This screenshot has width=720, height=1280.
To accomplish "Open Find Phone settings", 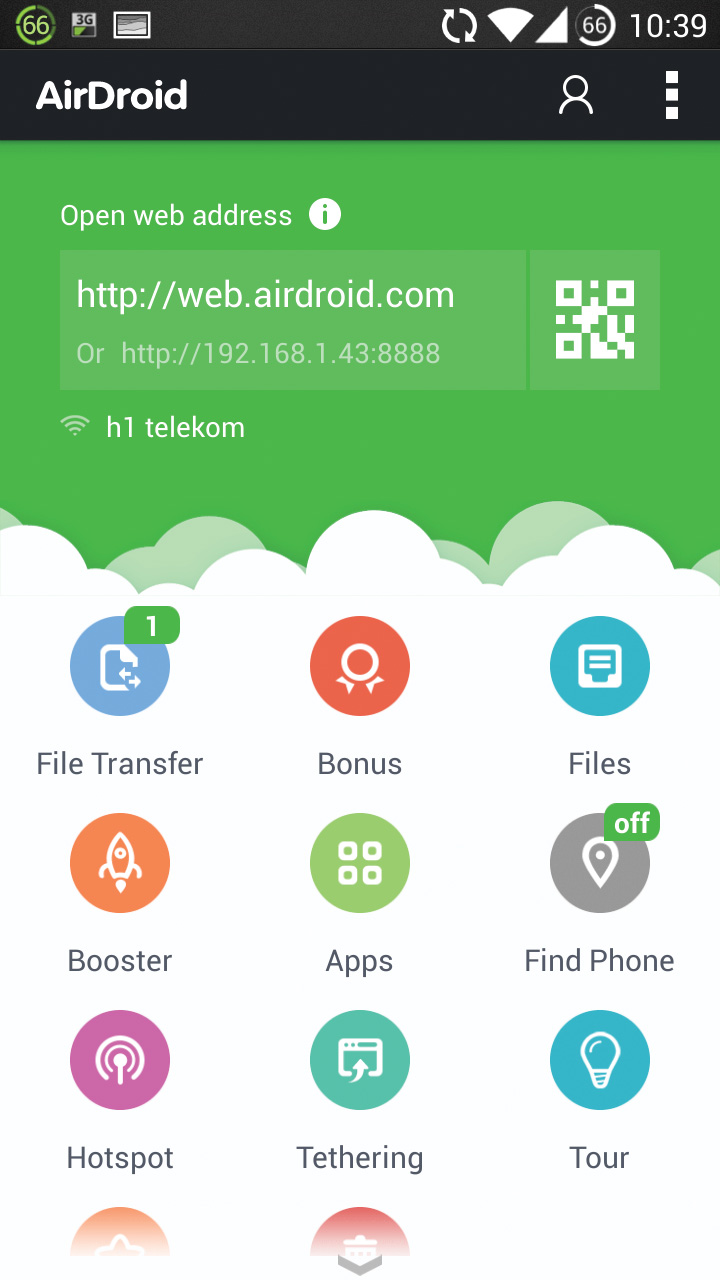I will [x=600, y=863].
